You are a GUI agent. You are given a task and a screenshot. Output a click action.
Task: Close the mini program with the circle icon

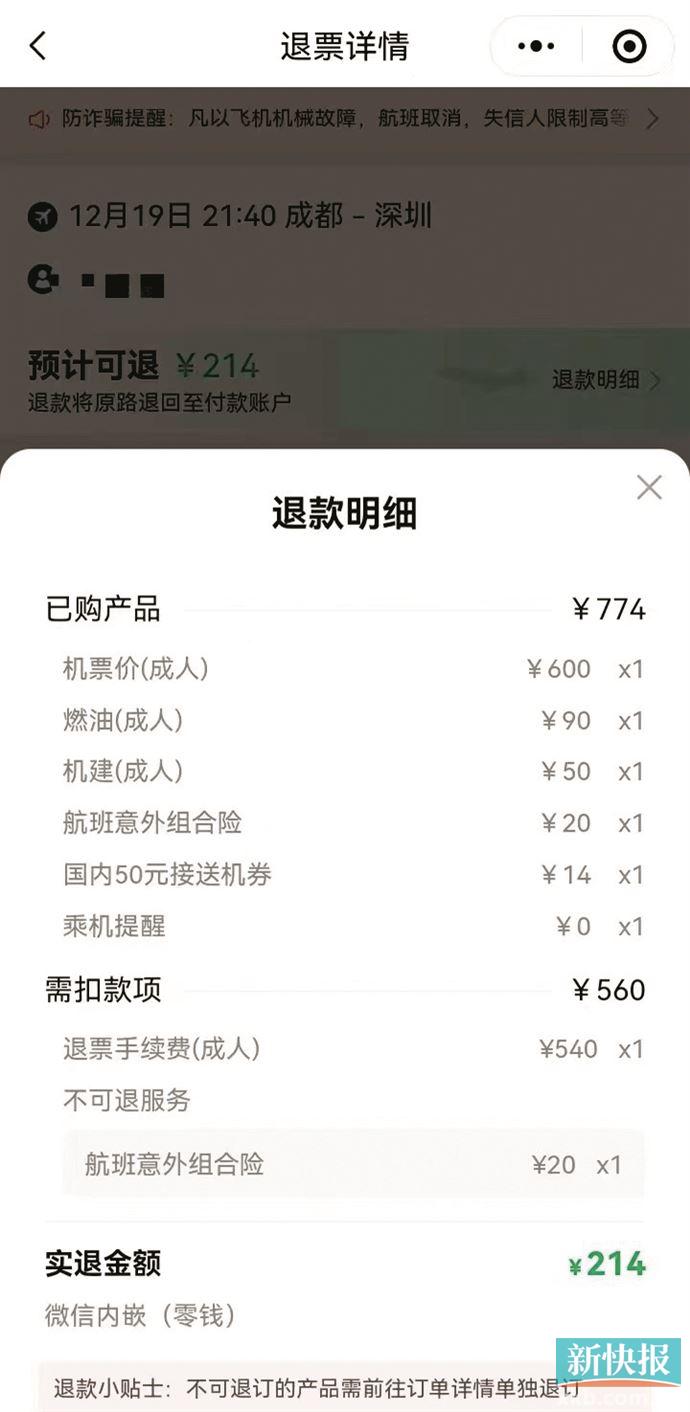629,46
